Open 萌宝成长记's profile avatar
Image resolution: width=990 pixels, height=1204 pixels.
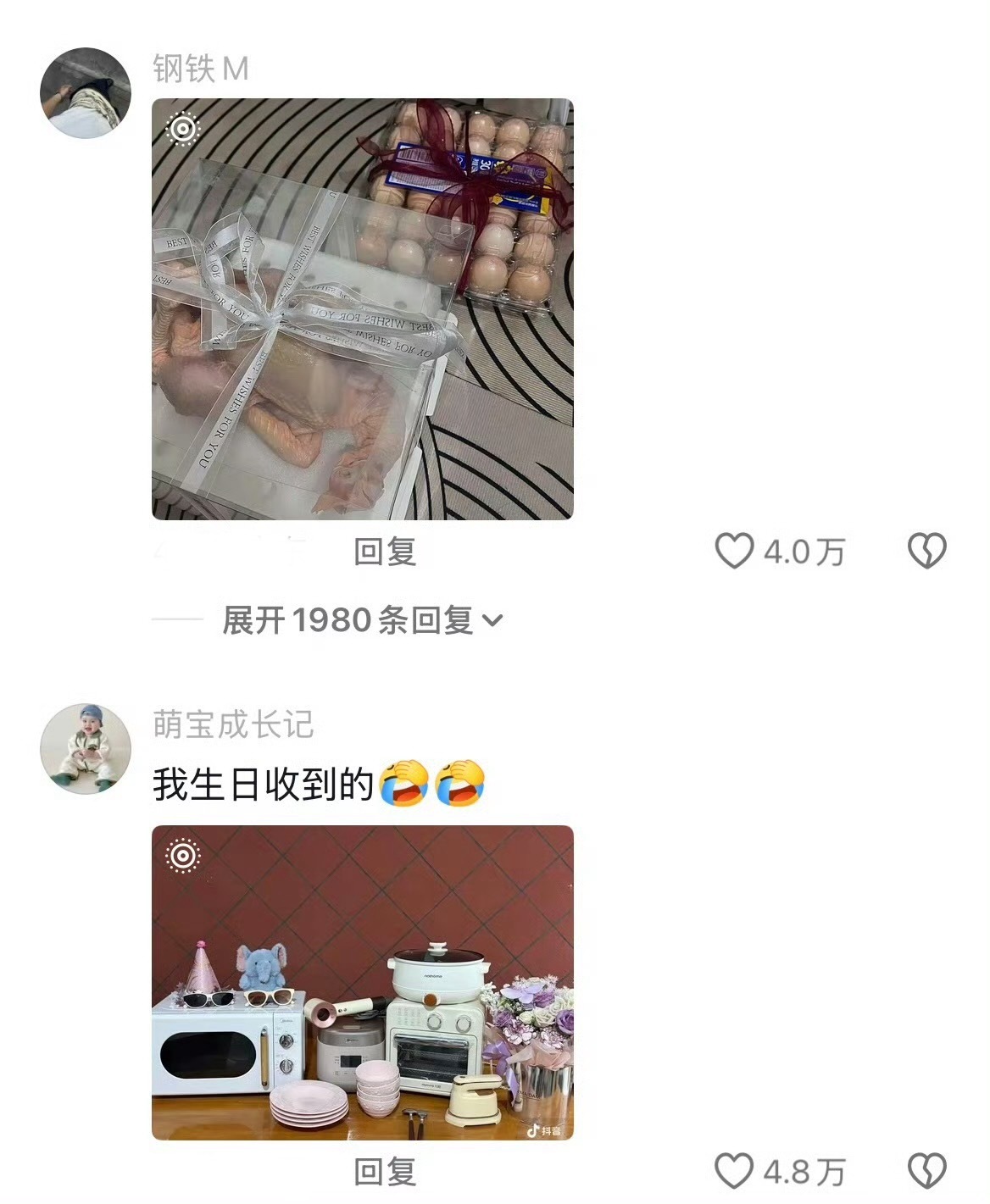86,748
